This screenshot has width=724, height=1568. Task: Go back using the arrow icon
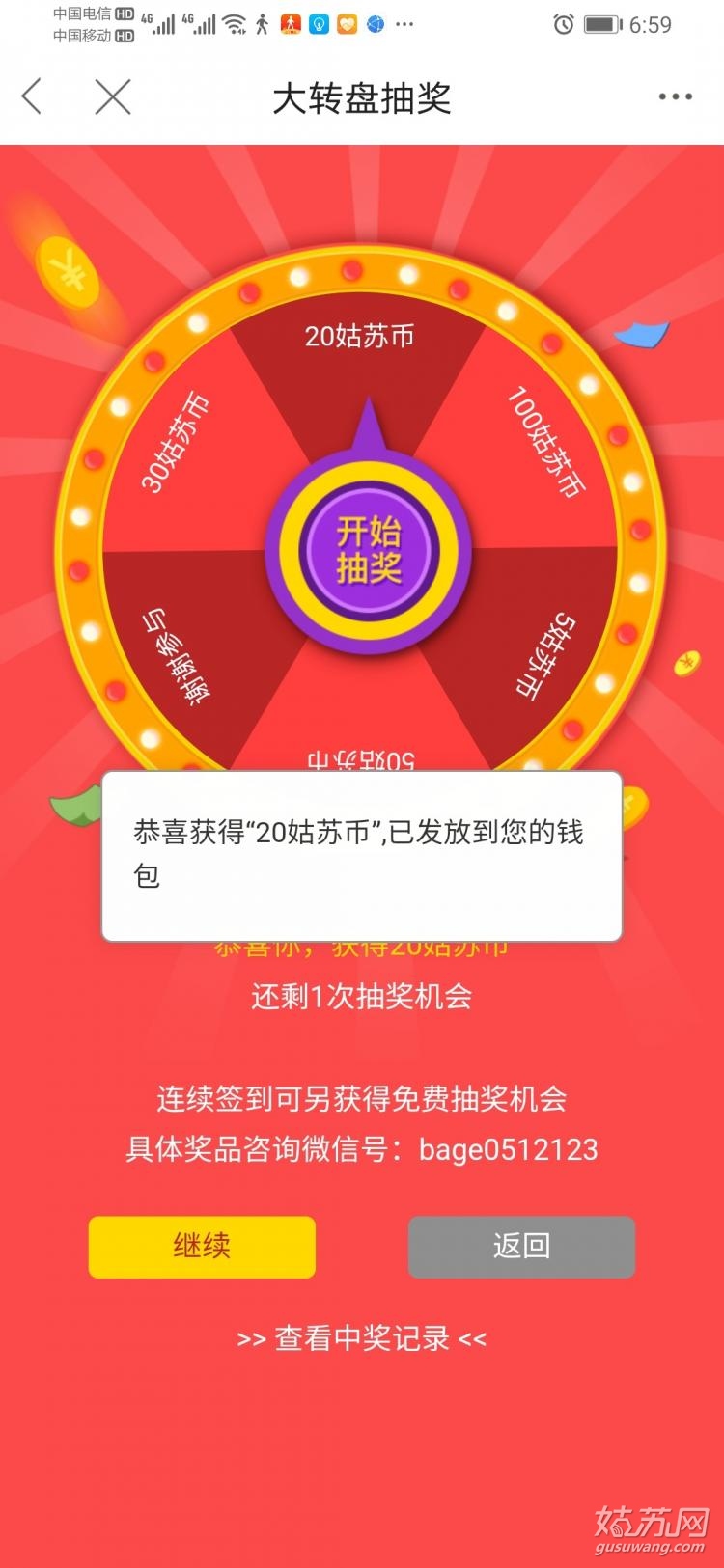click(32, 96)
